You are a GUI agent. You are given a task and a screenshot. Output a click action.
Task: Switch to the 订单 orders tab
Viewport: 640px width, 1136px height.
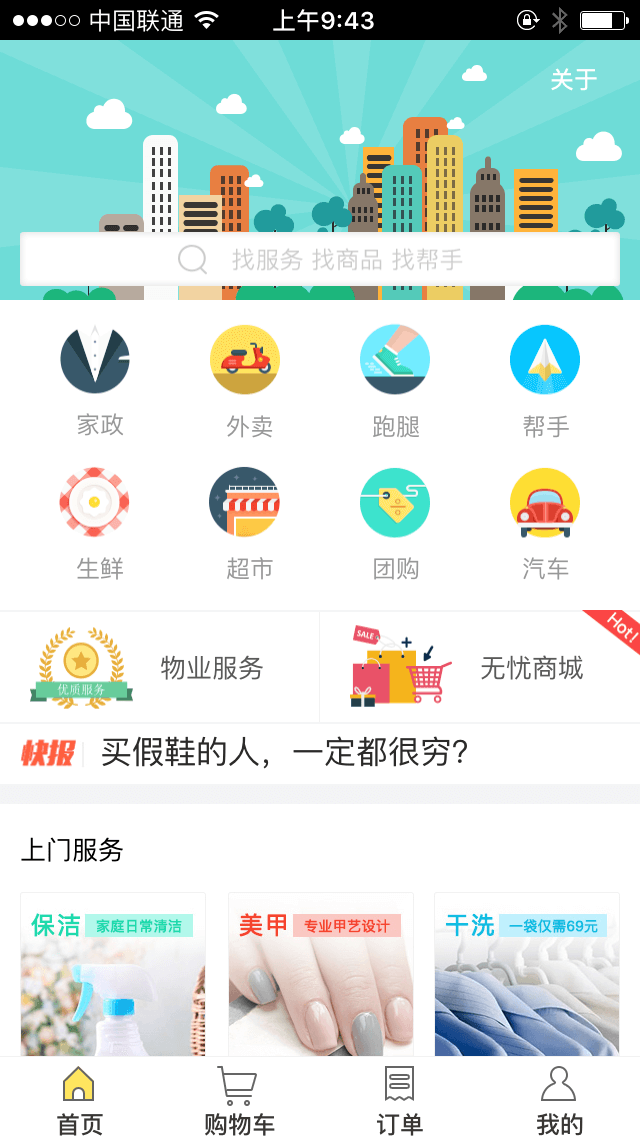tap(400, 1099)
